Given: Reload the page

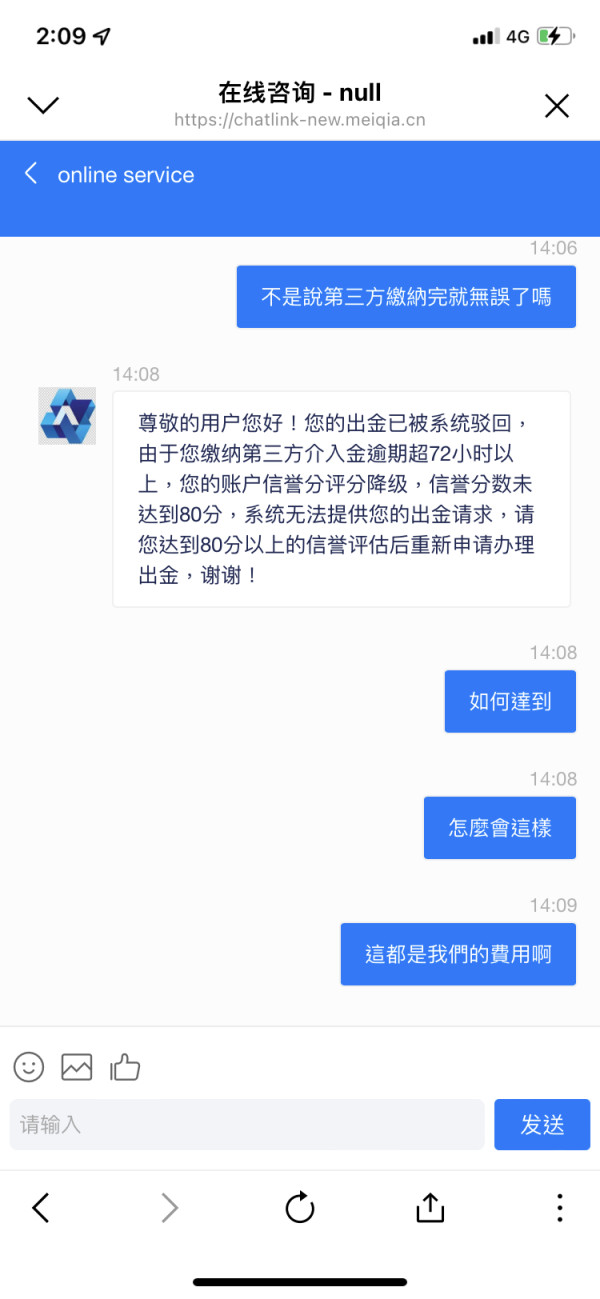Looking at the screenshot, I should 300,1208.
